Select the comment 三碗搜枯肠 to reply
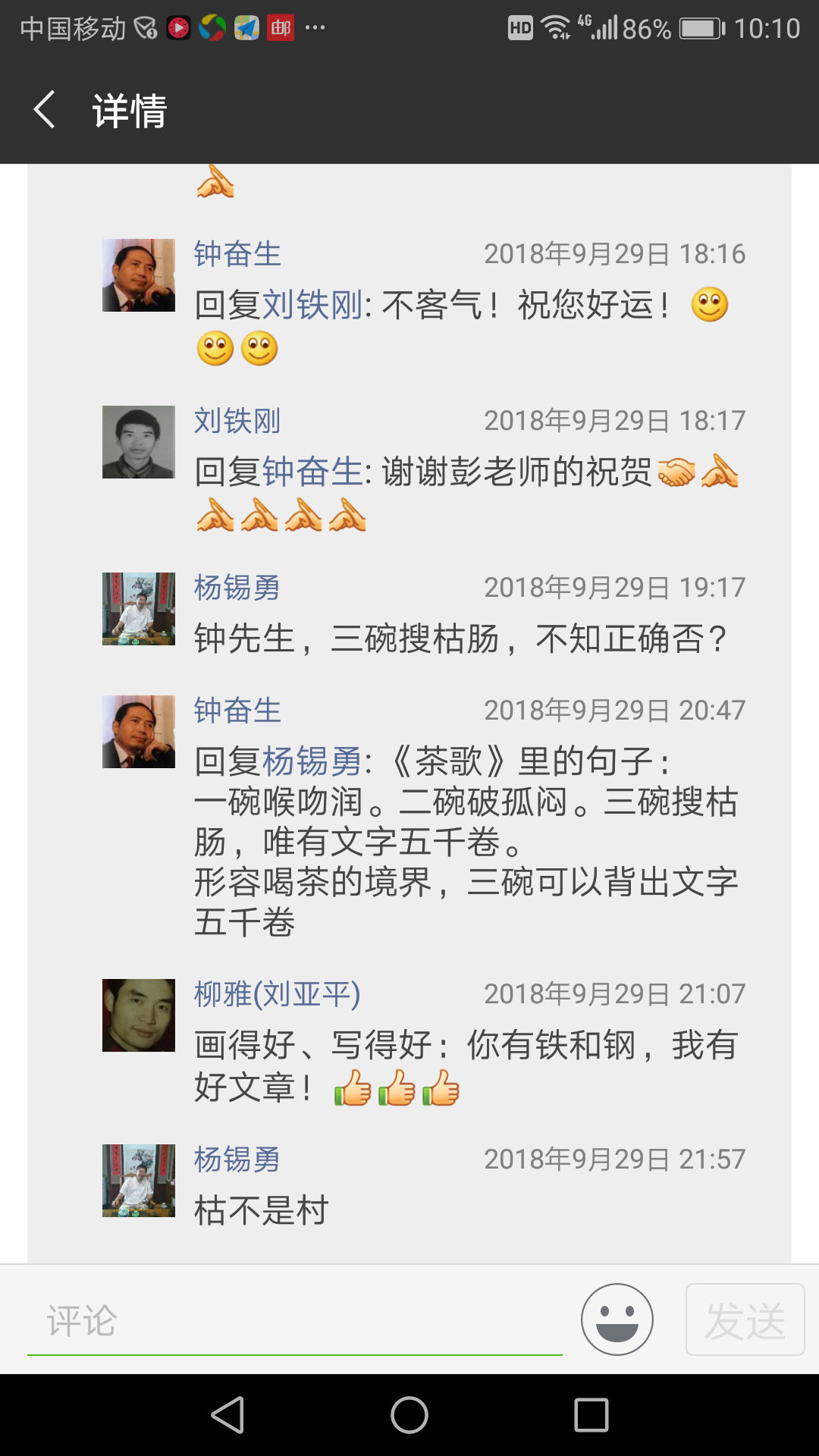Viewport: 819px width, 1456px height. coord(460,639)
